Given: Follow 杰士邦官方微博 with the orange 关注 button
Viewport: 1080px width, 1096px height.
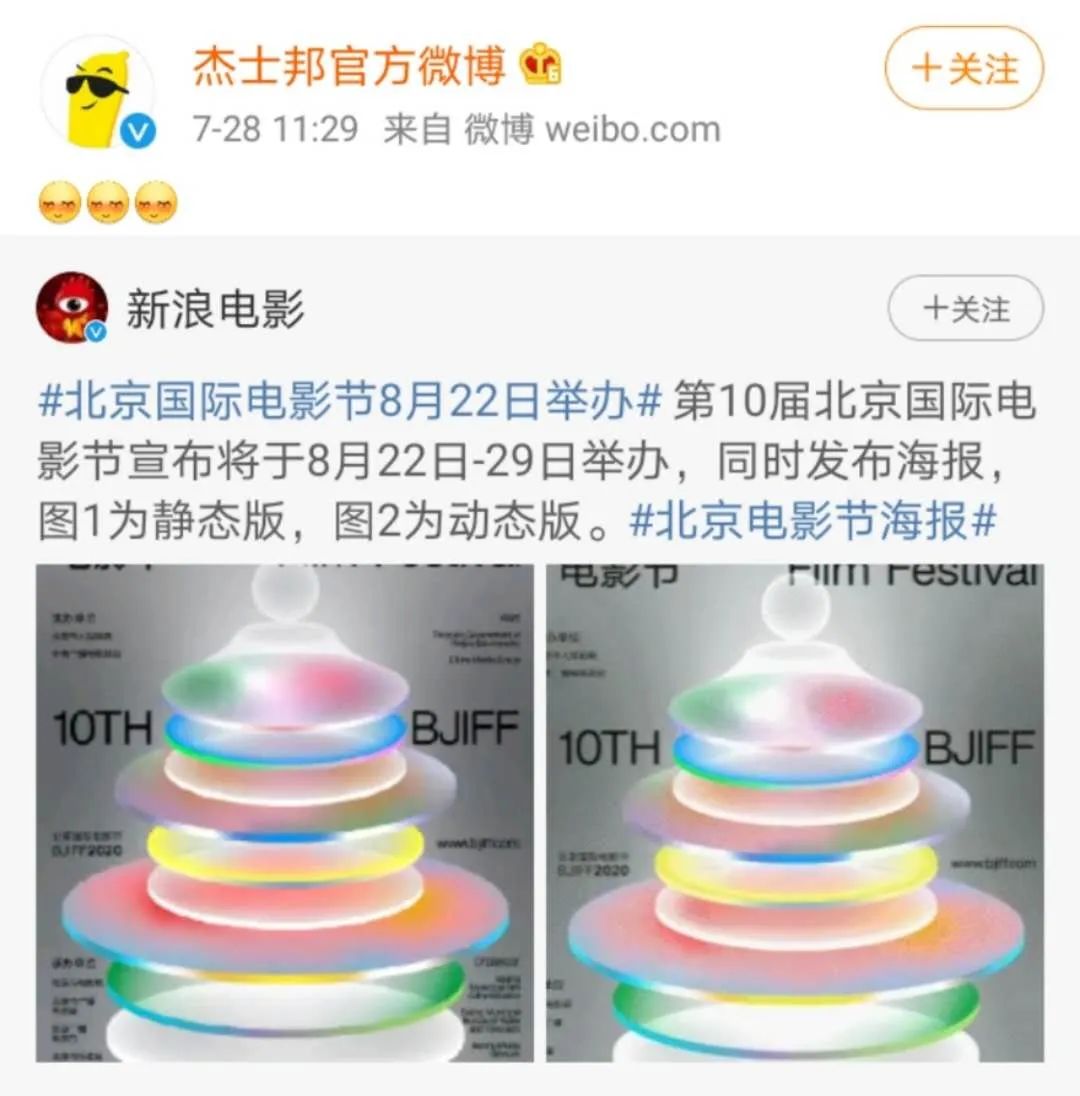Looking at the screenshot, I should tap(963, 68).
